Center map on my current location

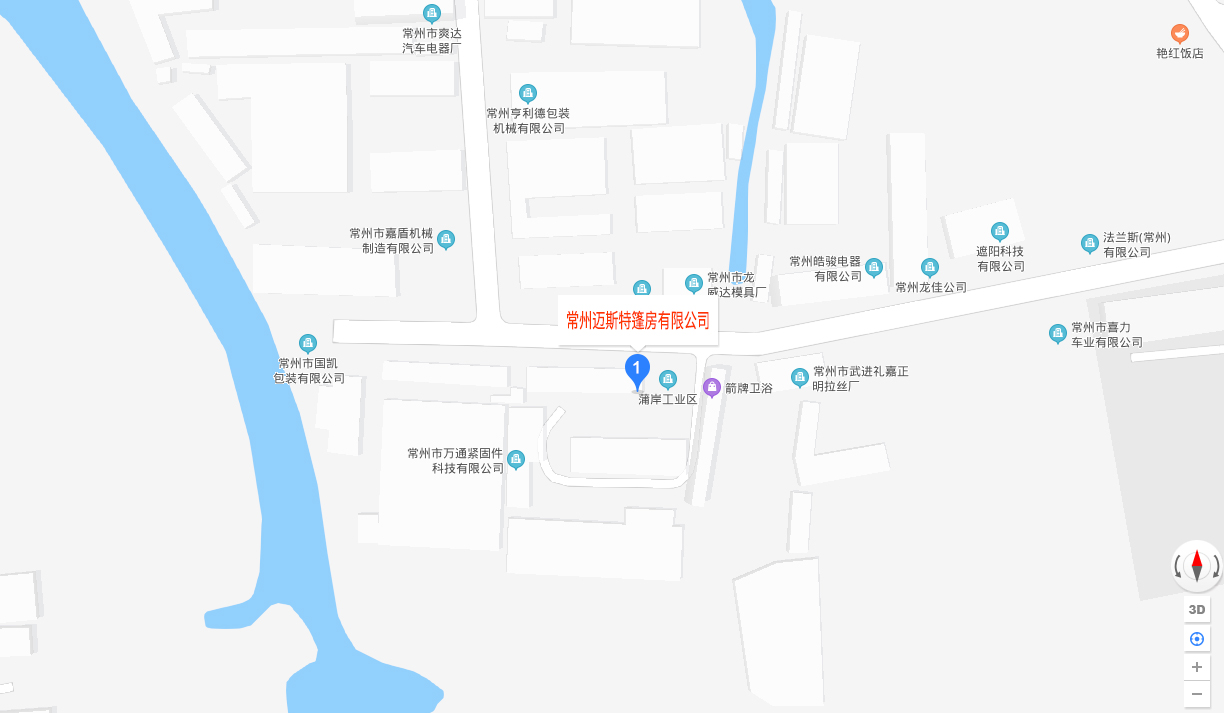click(1196, 639)
